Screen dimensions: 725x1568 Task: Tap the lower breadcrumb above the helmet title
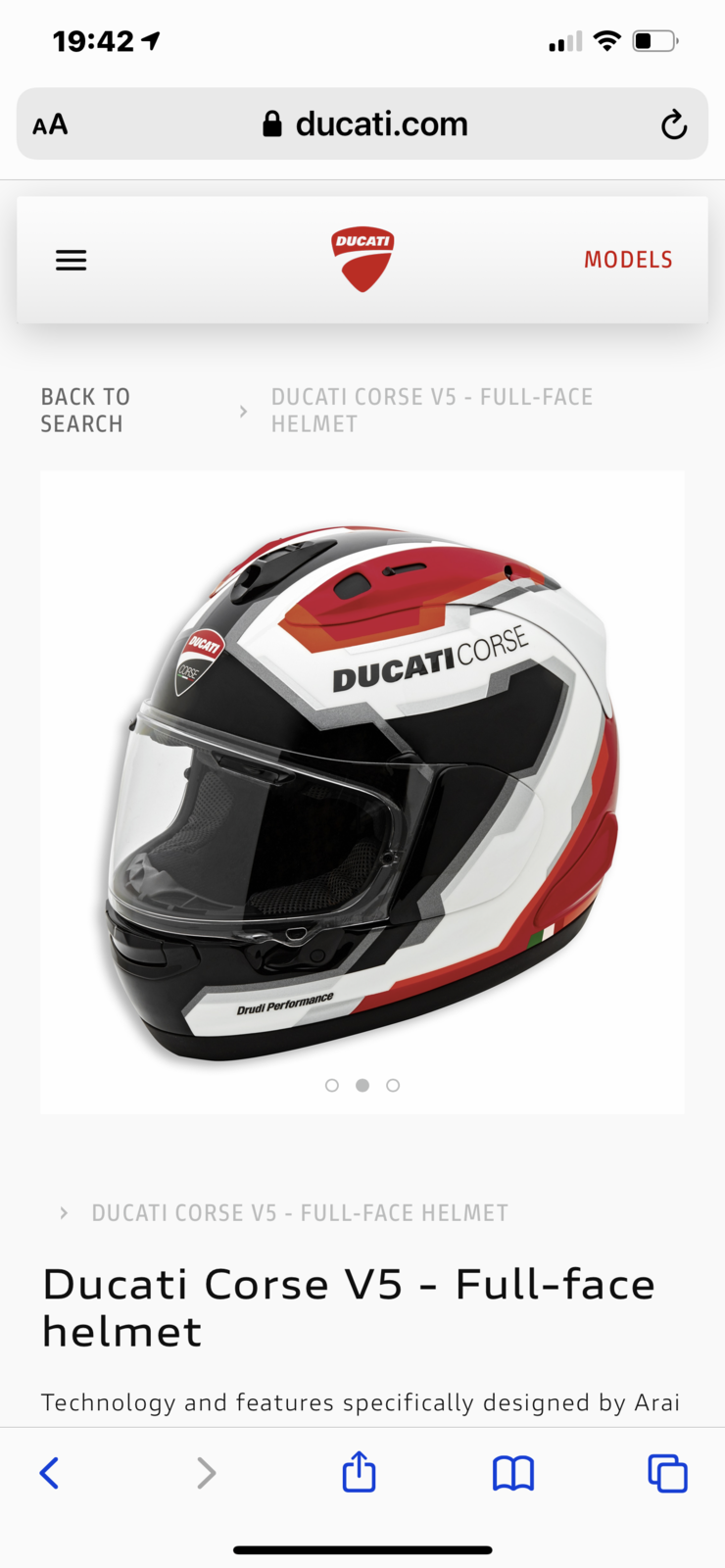pyautogui.click(x=299, y=1213)
